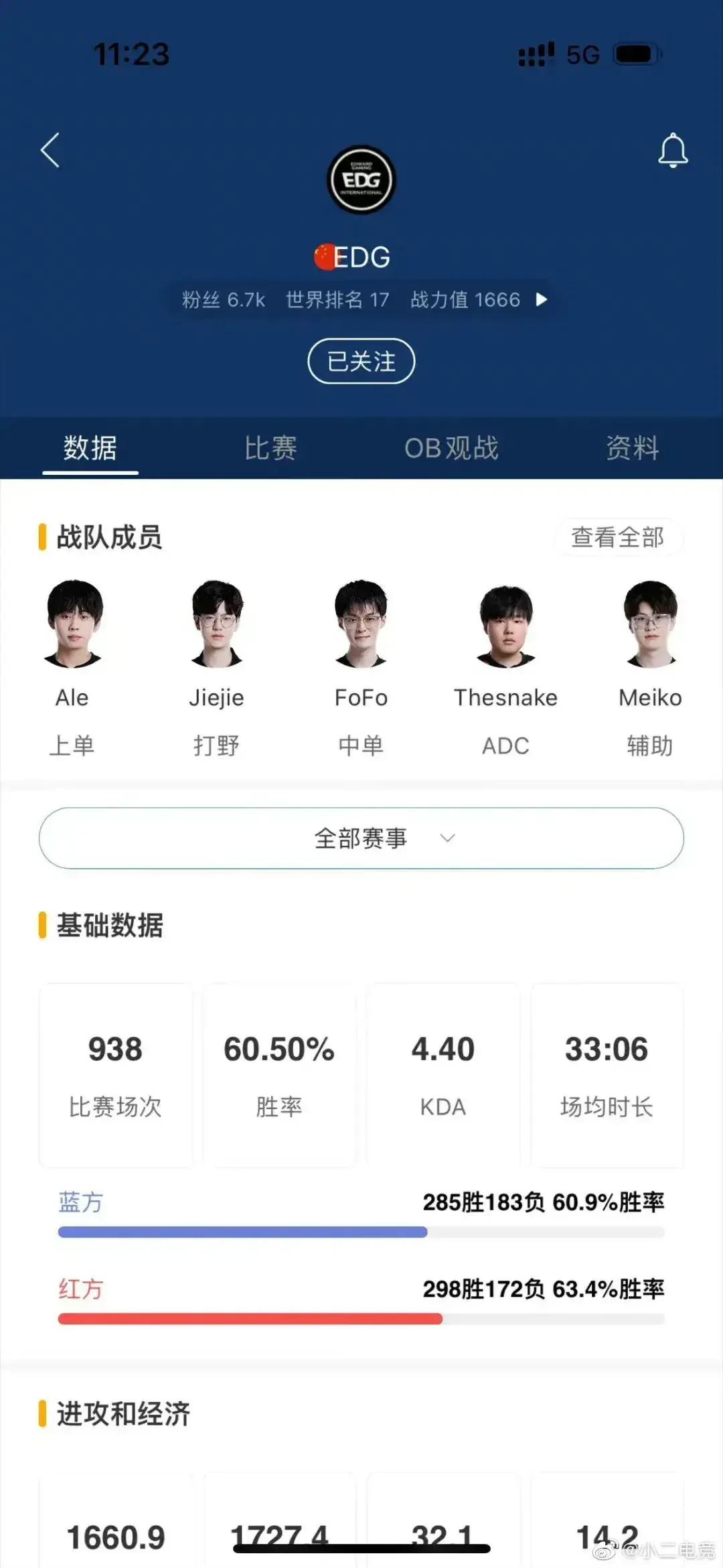This screenshot has height=1568, width=723.
Task: Switch to the 资料 tab
Action: pyautogui.click(x=632, y=447)
